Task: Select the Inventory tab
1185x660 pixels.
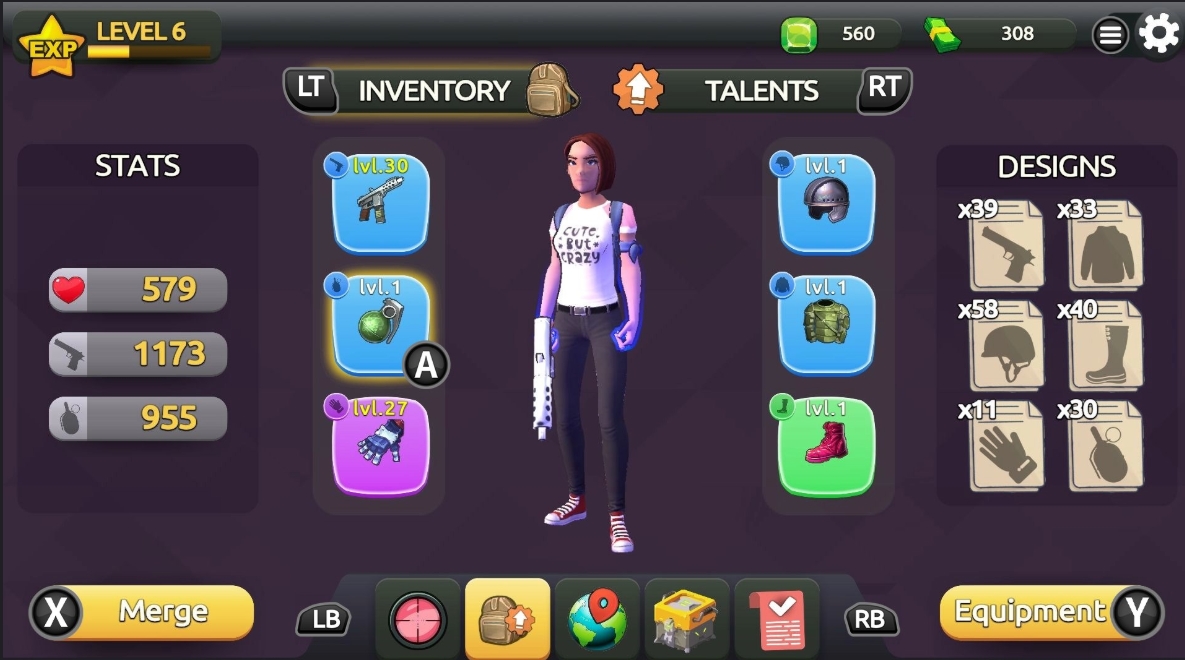Action: pyautogui.click(x=433, y=91)
